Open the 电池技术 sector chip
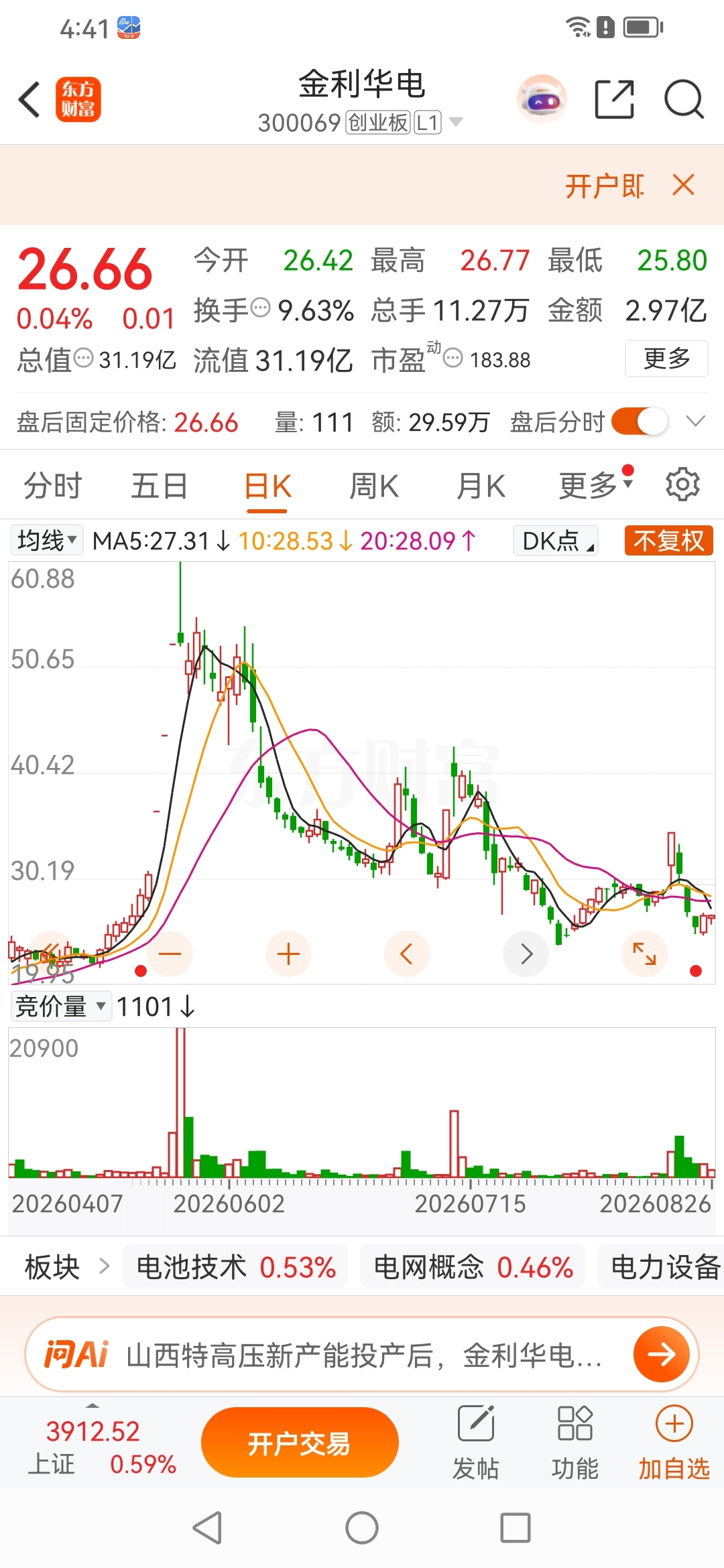 coord(235,1266)
